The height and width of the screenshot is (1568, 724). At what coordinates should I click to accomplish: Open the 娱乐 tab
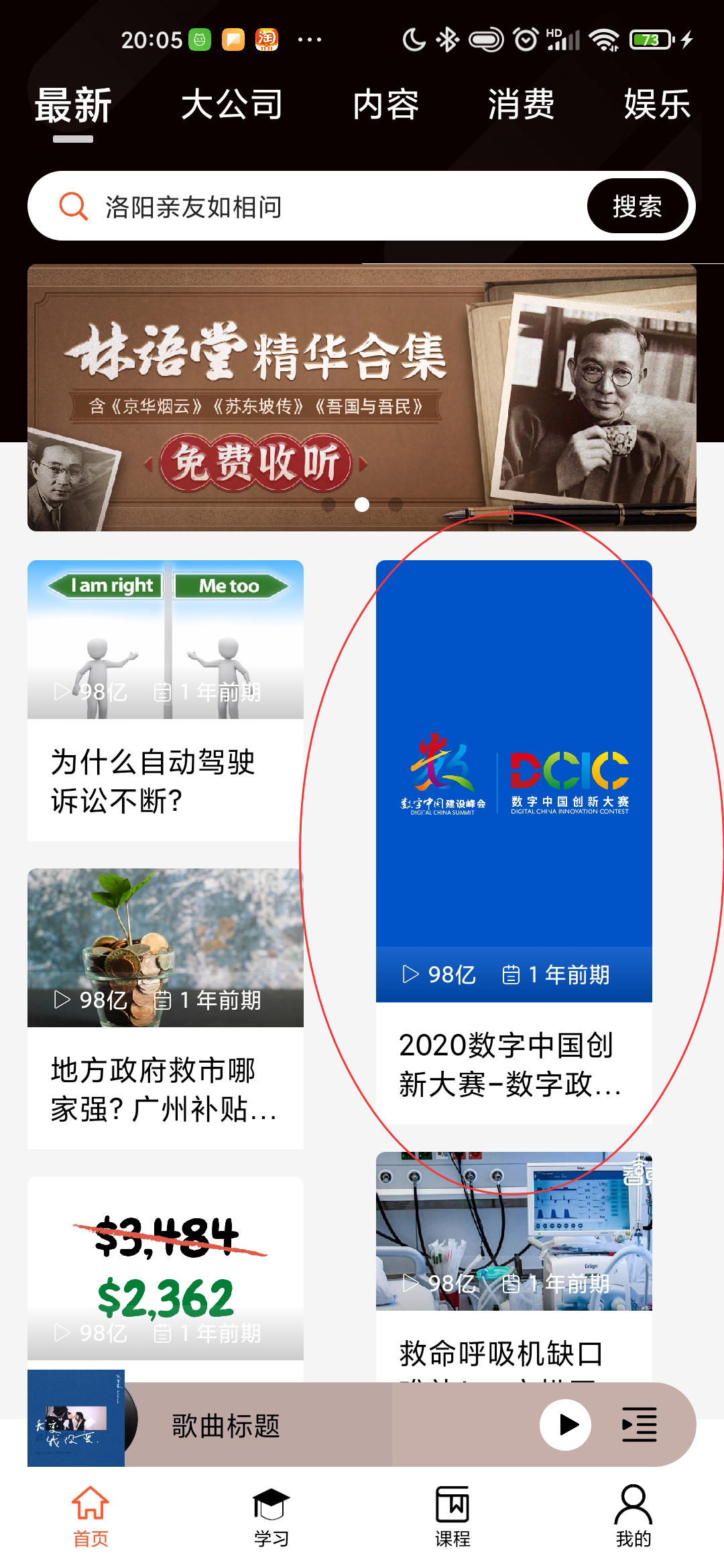click(x=656, y=105)
